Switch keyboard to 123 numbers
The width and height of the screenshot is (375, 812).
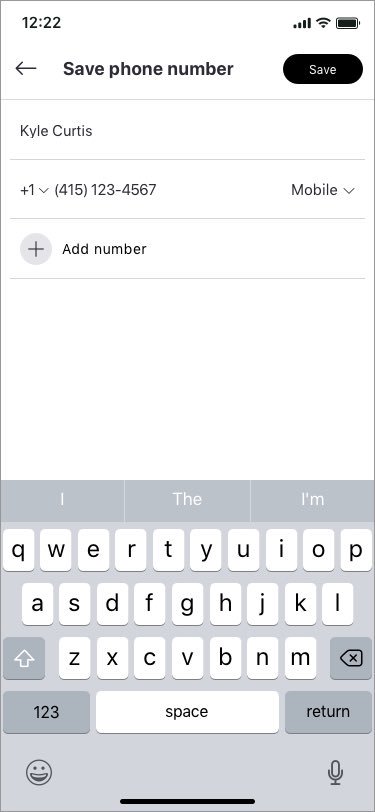tap(46, 712)
